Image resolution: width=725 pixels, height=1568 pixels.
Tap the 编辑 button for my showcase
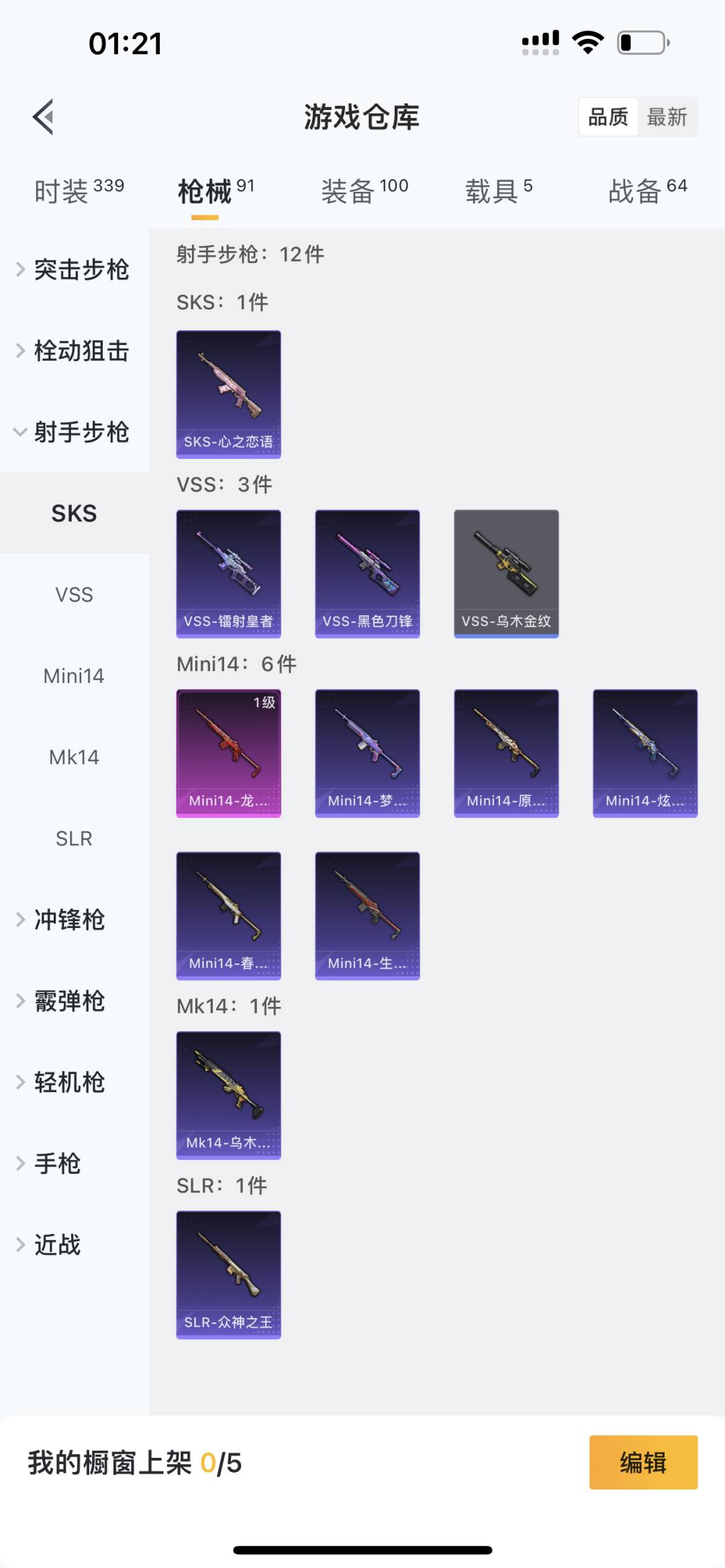point(642,1462)
